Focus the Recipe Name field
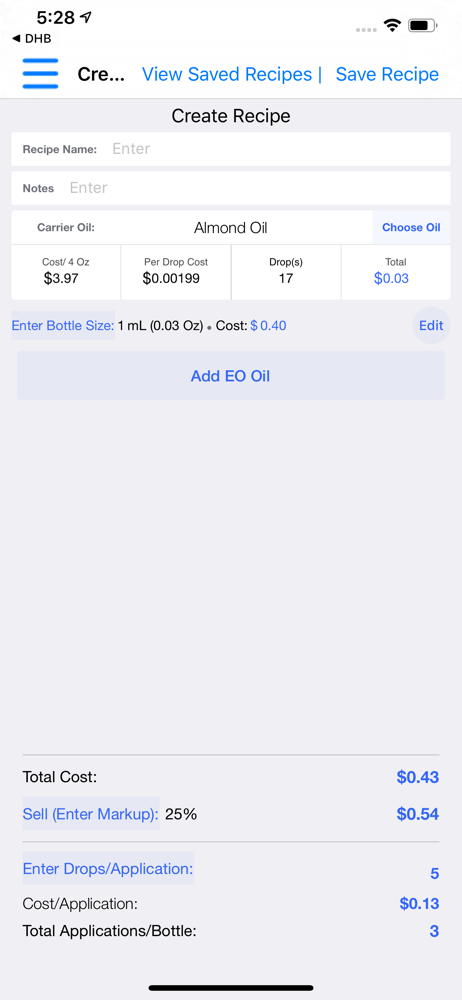This screenshot has height=1000, width=462. pos(231,149)
